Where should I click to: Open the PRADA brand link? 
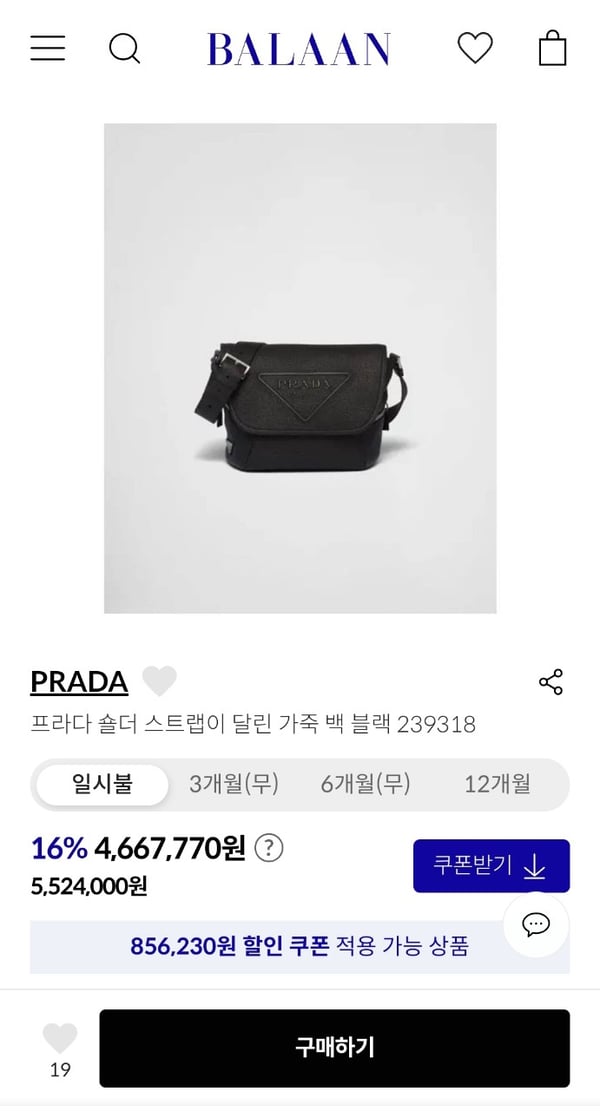pyautogui.click(x=79, y=682)
